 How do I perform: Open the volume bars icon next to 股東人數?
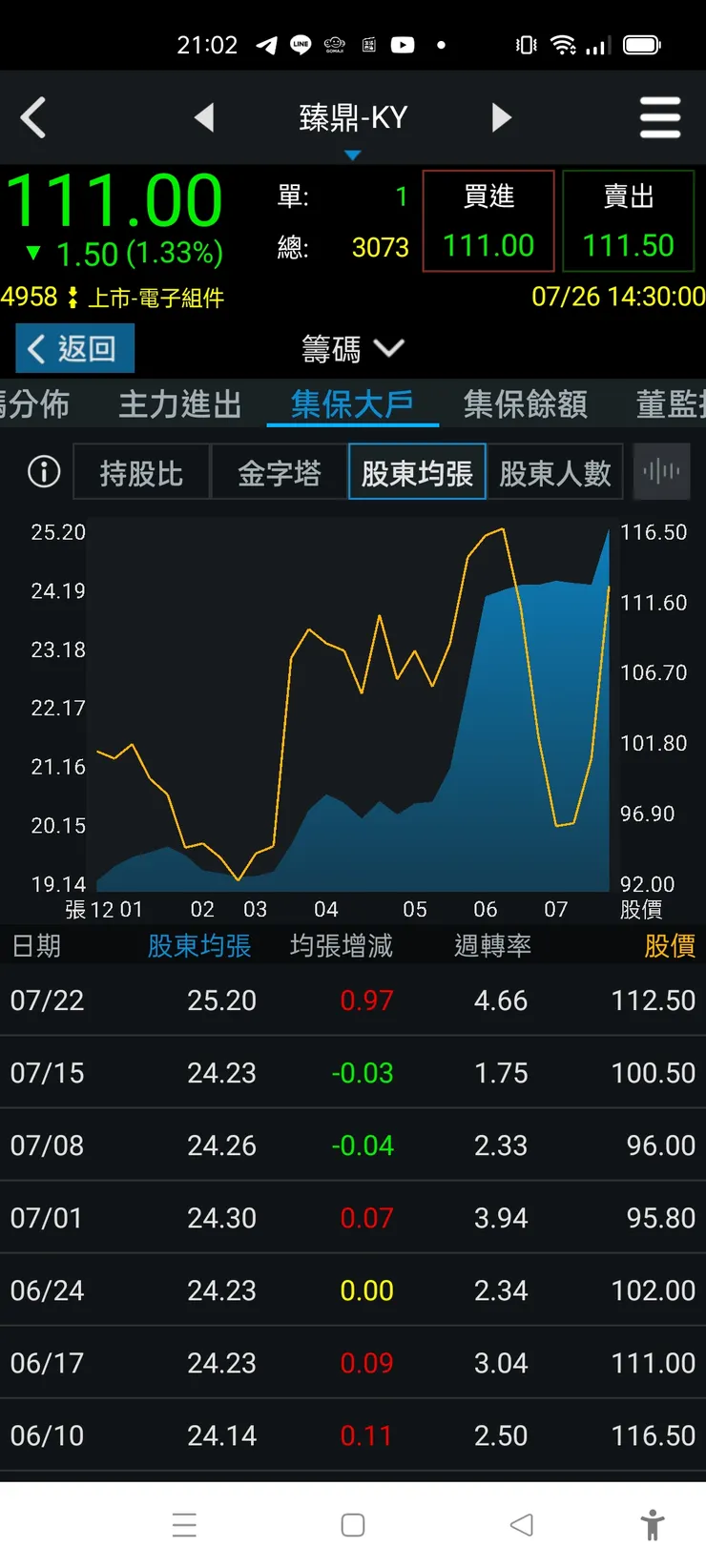tap(661, 471)
